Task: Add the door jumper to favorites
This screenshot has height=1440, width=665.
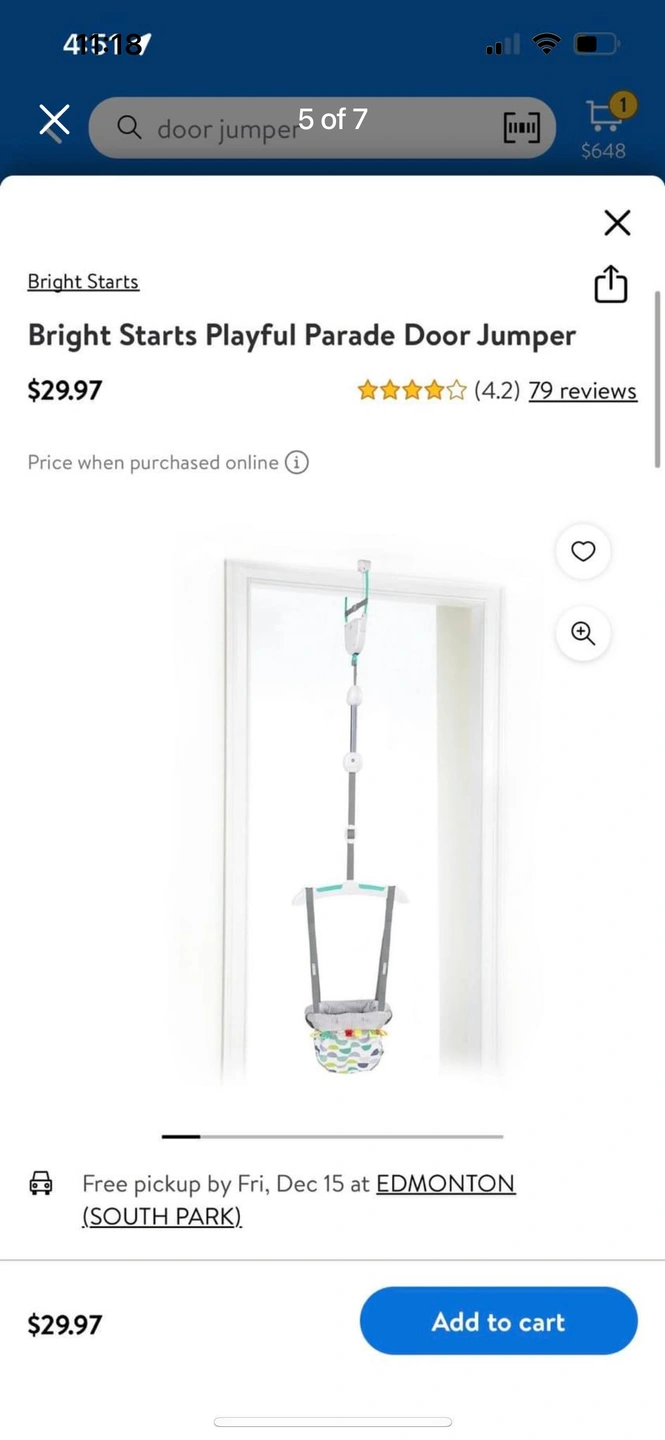Action: tap(583, 551)
